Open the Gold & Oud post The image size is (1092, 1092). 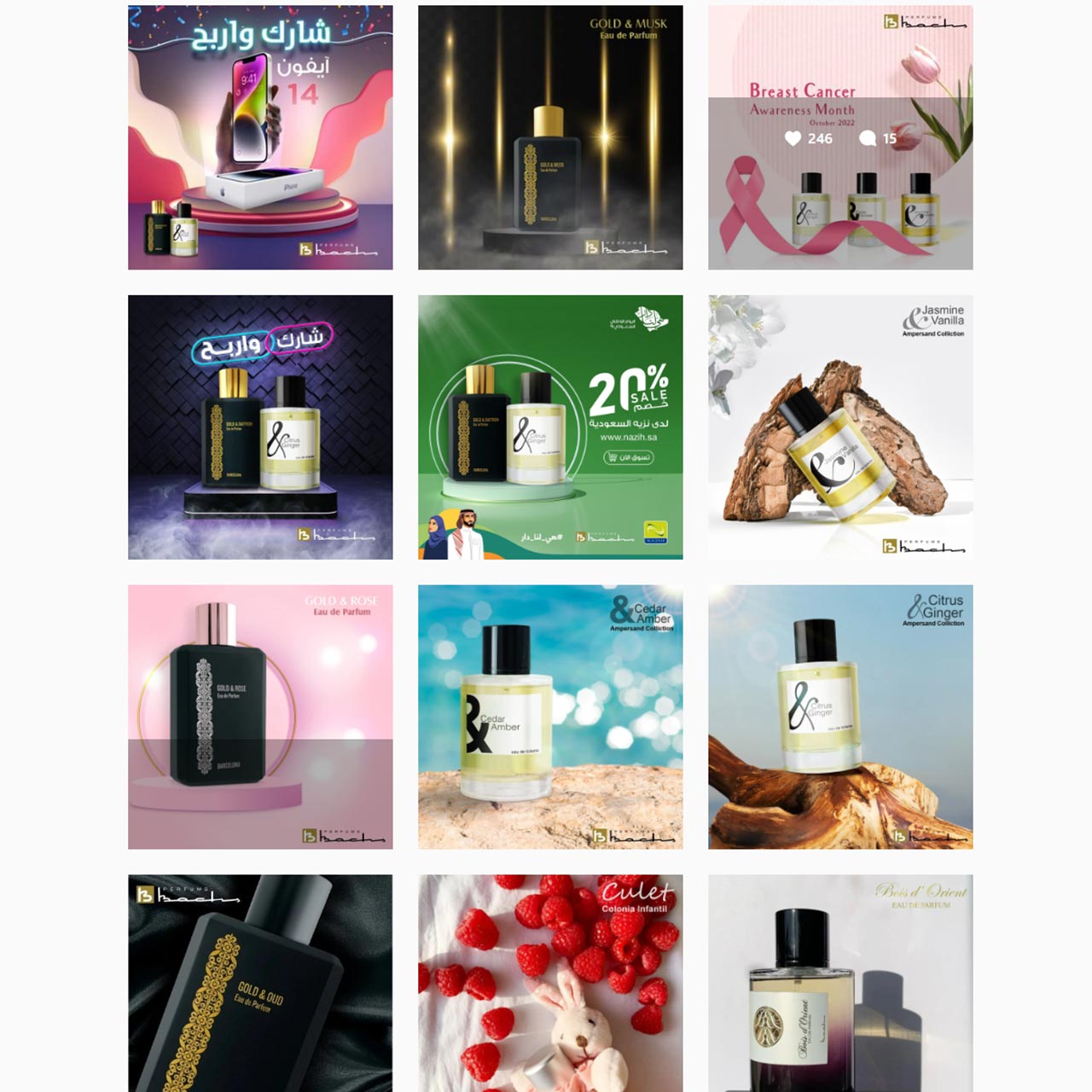[x=260, y=983]
